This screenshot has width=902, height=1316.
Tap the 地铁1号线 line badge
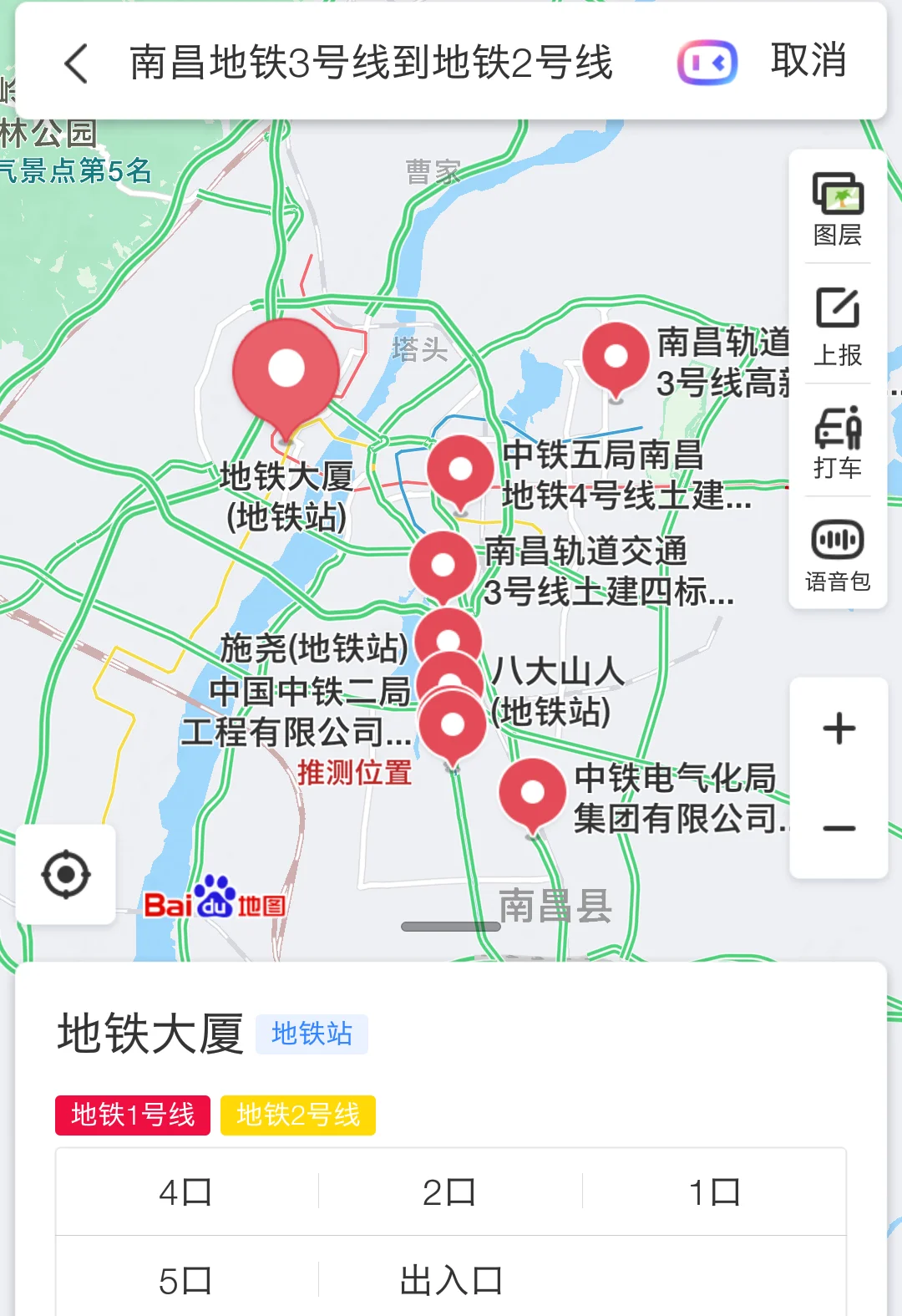coord(132,1115)
